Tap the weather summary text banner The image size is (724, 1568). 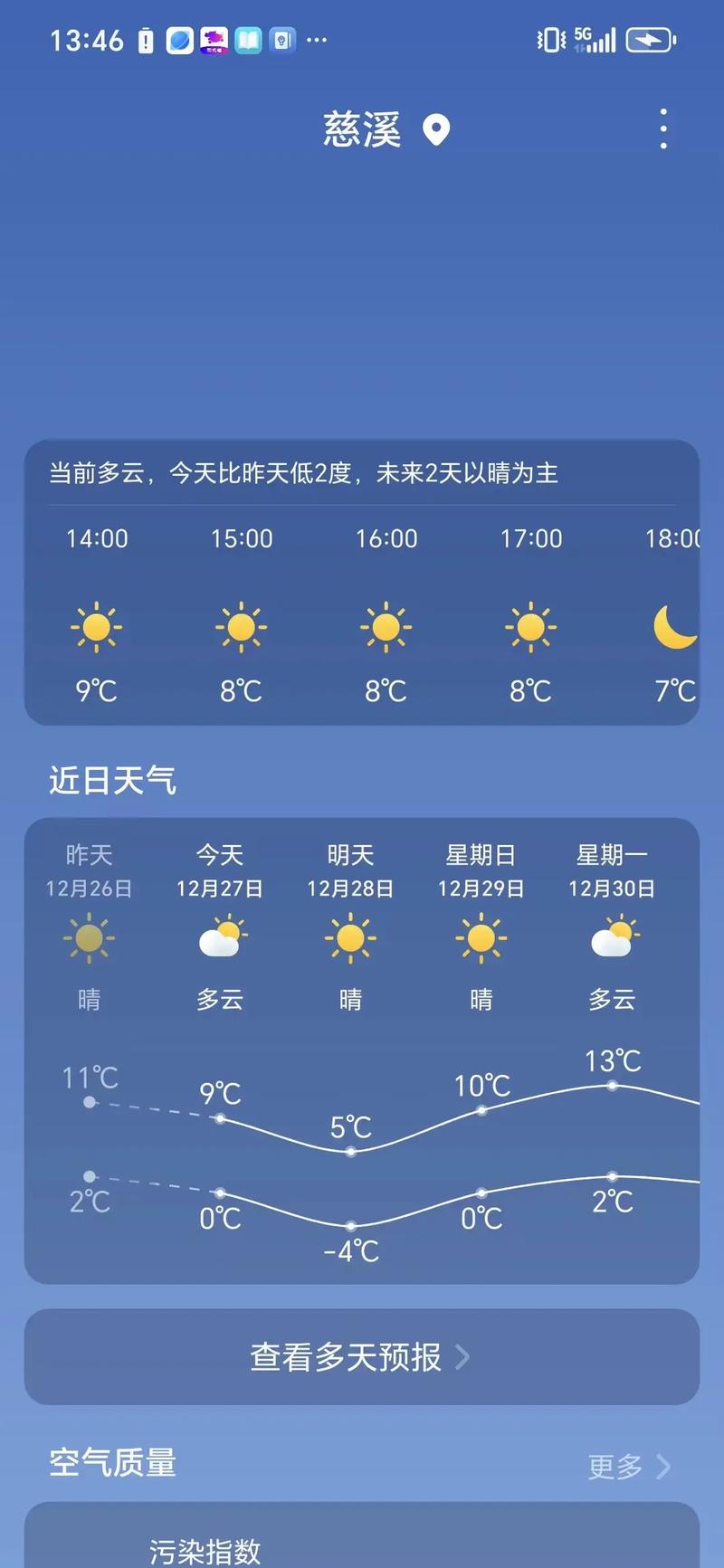coord(362,473)
